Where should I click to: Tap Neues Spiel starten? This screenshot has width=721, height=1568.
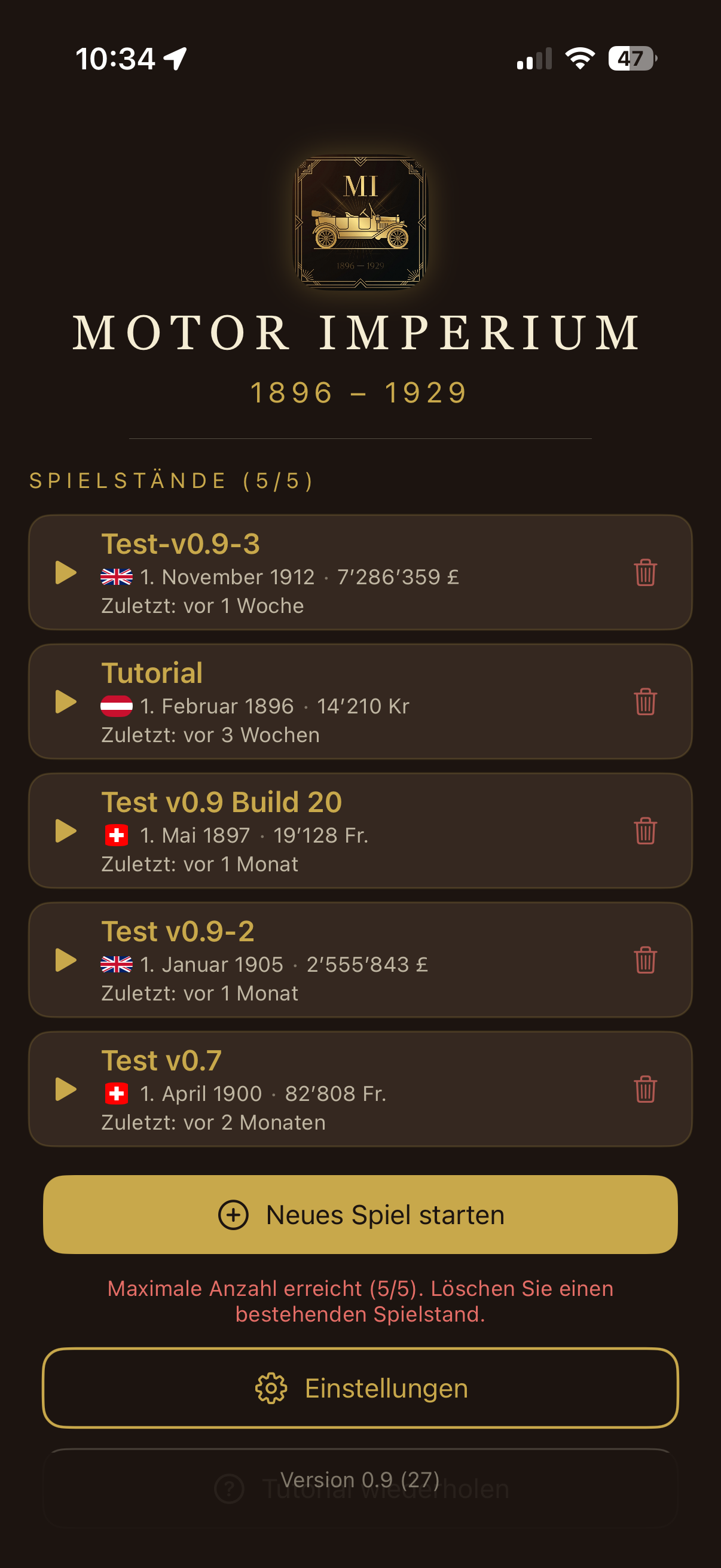click(x=360, y=1215)
